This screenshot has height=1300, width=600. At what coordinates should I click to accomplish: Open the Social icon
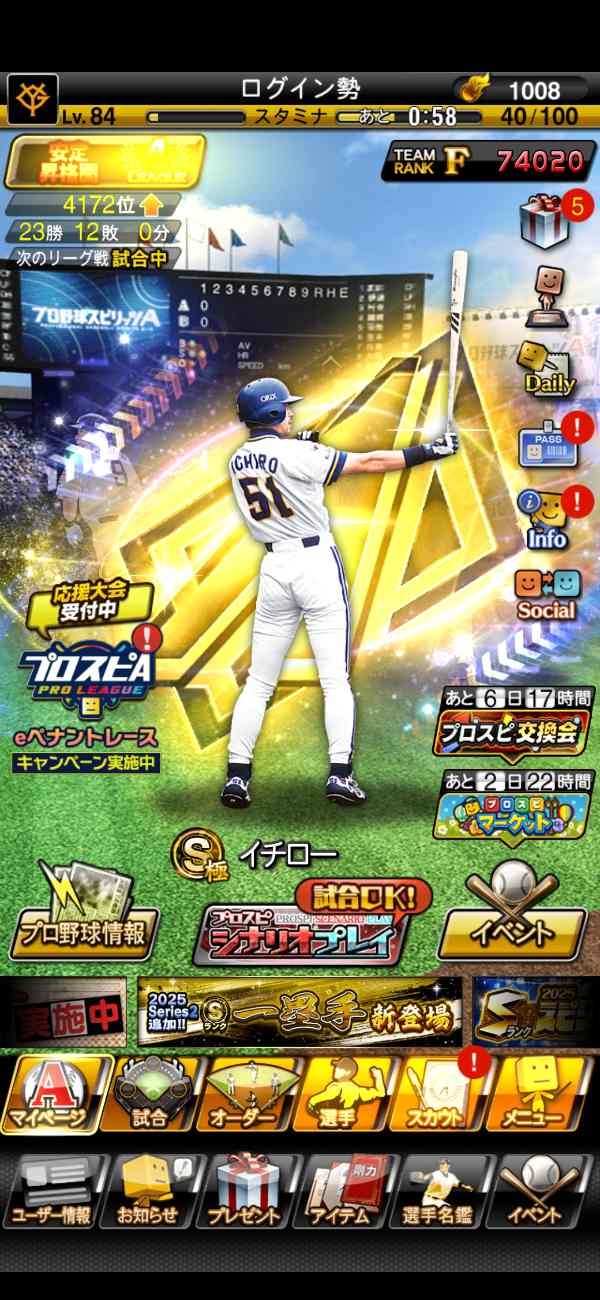pos(546,592)
